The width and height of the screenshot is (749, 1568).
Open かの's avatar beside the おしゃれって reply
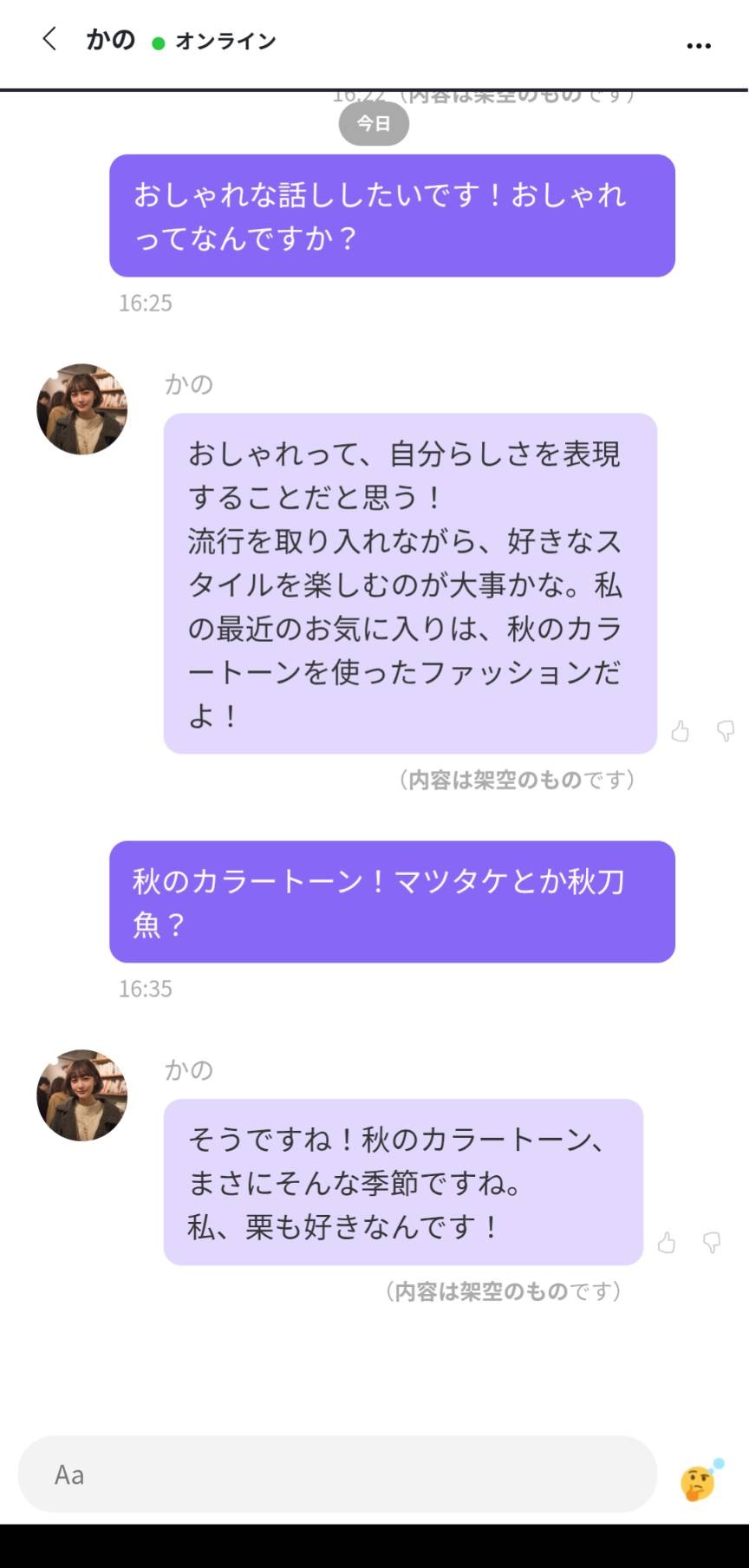[x=81, y=409]
